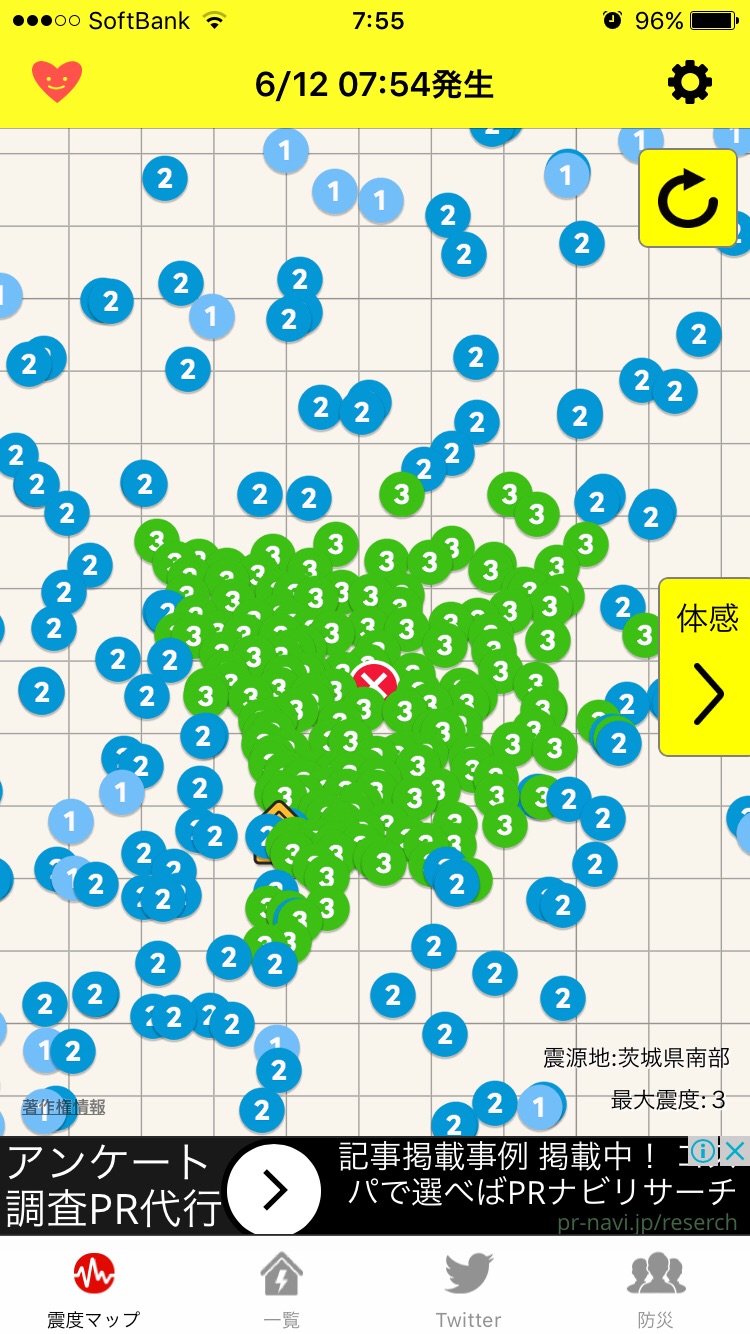750x1334 pixels.
Task: Close the ad via AdChoices X
Action: pyautogui.click(x=736, y=1151)
